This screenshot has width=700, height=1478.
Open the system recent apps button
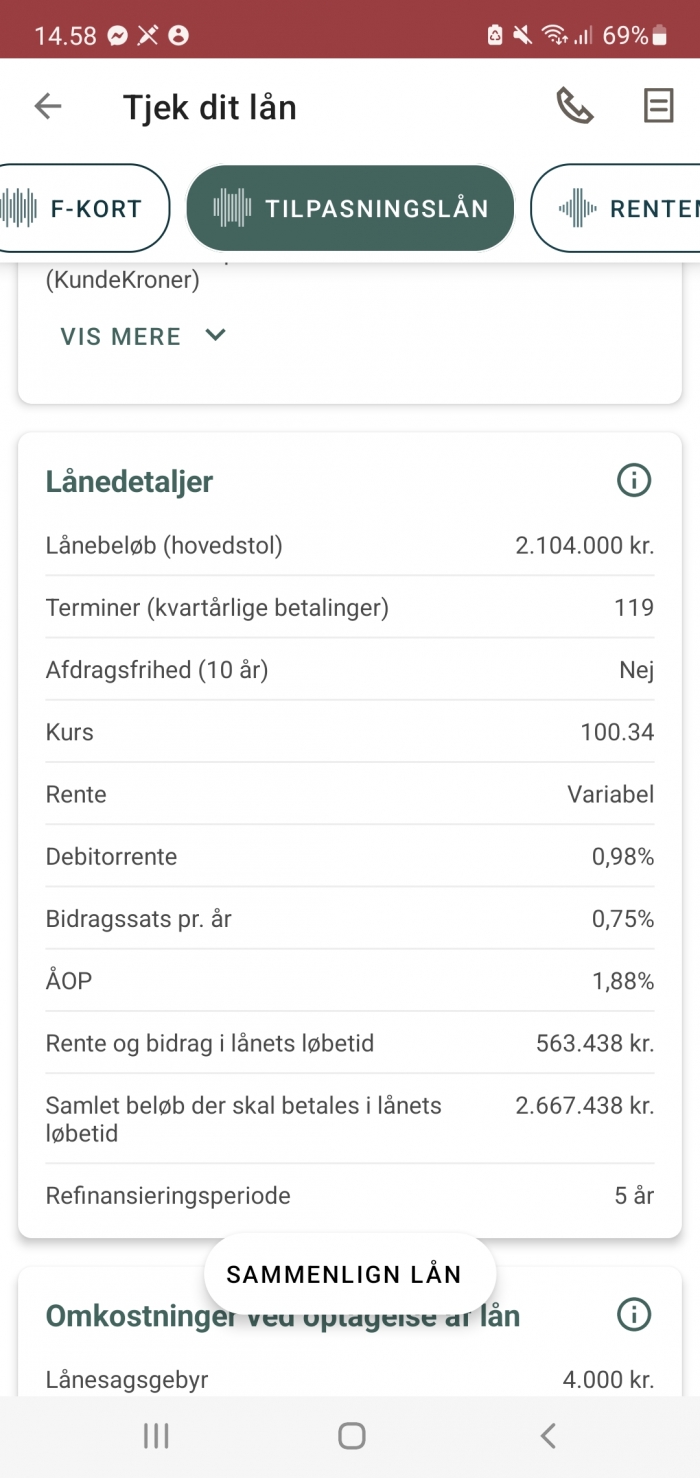[156, 1436]
